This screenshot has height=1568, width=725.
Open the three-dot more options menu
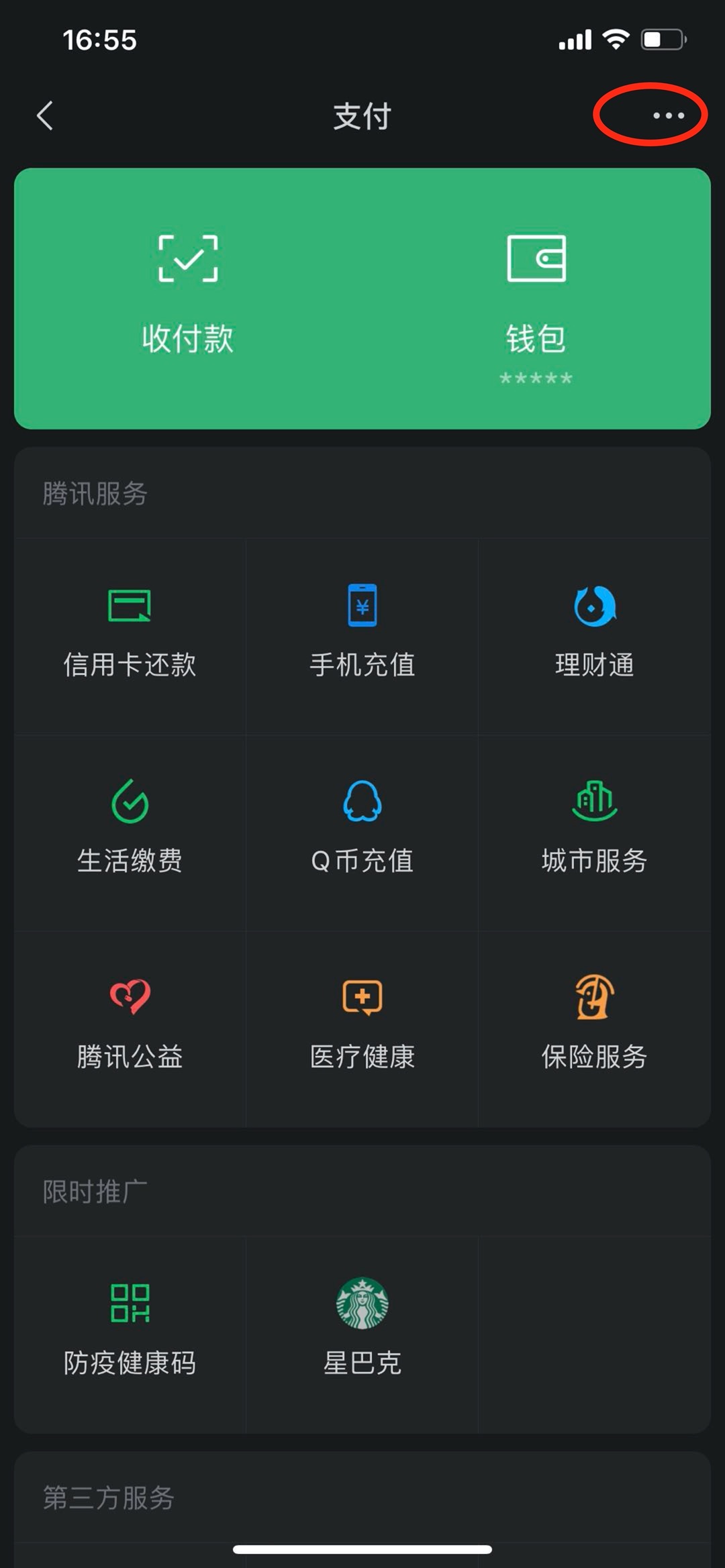669,115
